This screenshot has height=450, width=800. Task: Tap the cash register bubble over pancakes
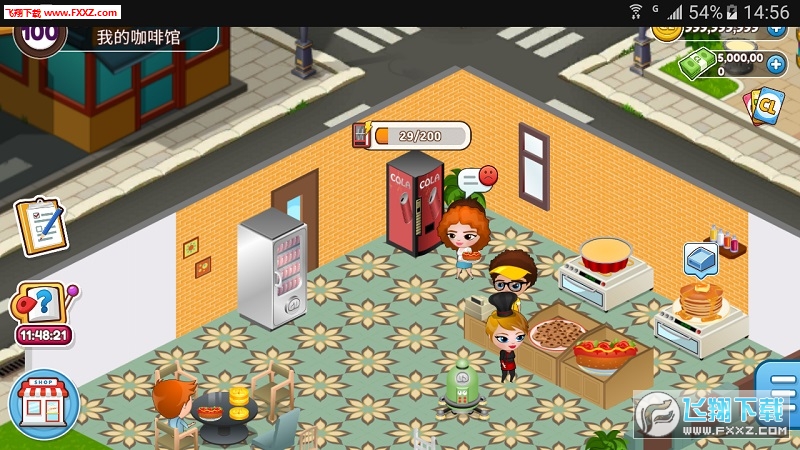[700, 259]
